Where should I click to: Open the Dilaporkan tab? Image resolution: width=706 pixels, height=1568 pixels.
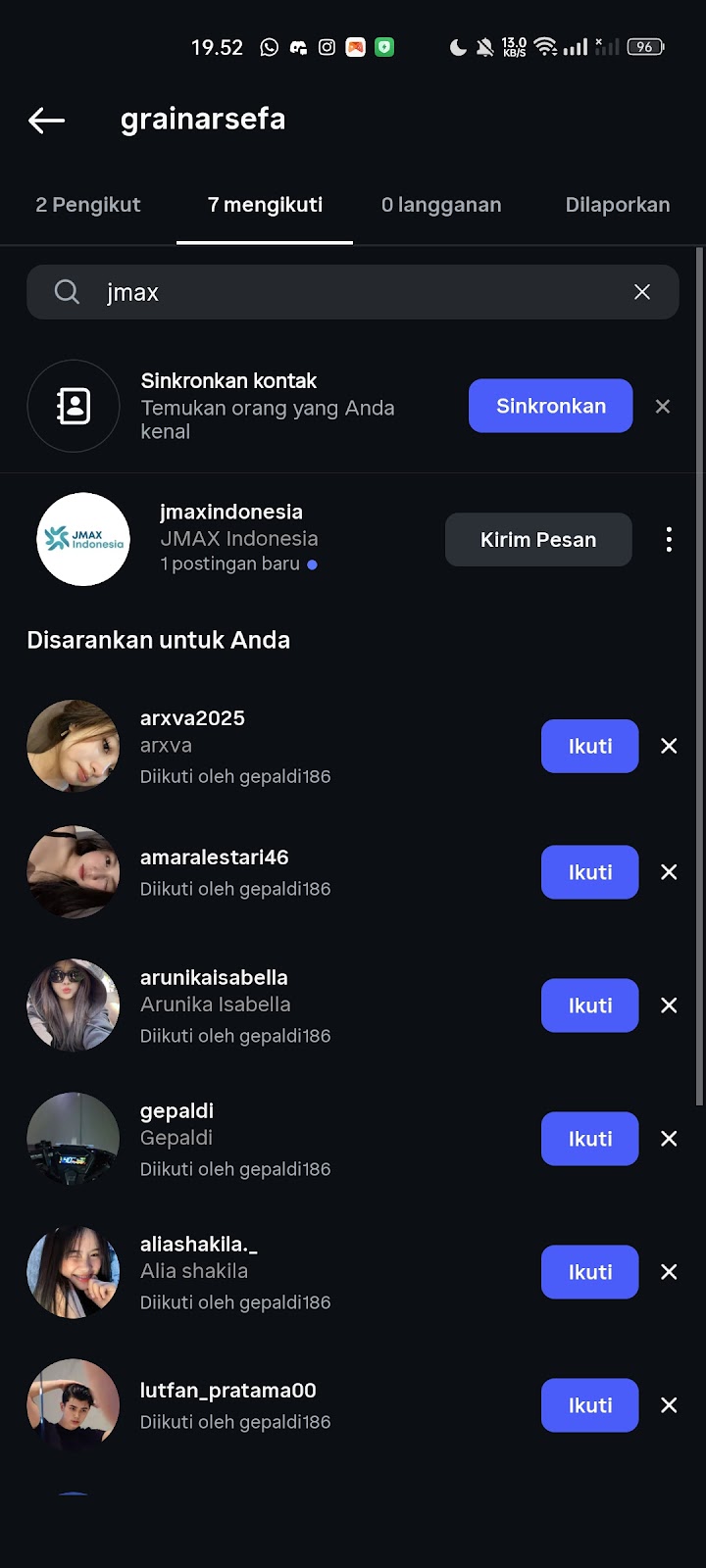618,205
